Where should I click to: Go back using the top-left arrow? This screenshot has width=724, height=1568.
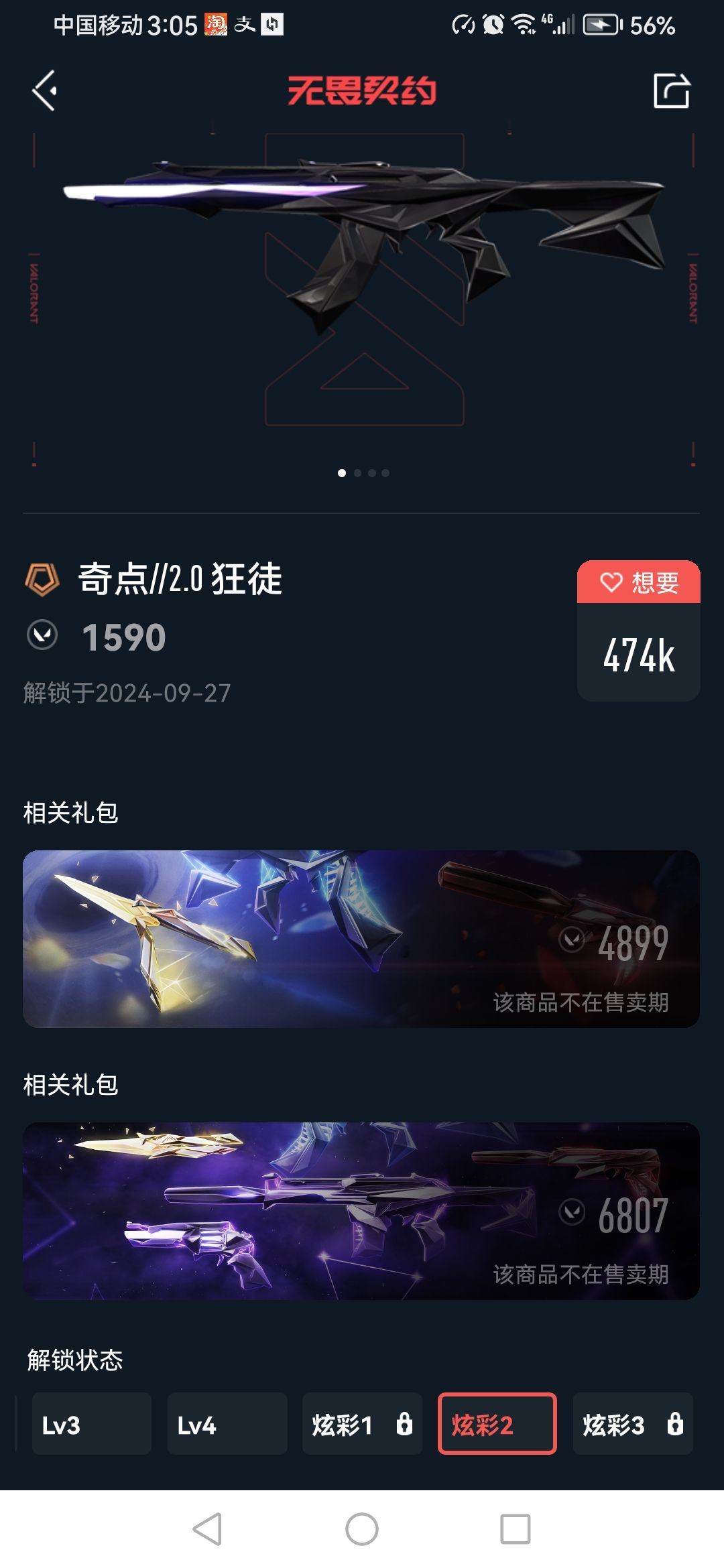(x=45, y=90)
